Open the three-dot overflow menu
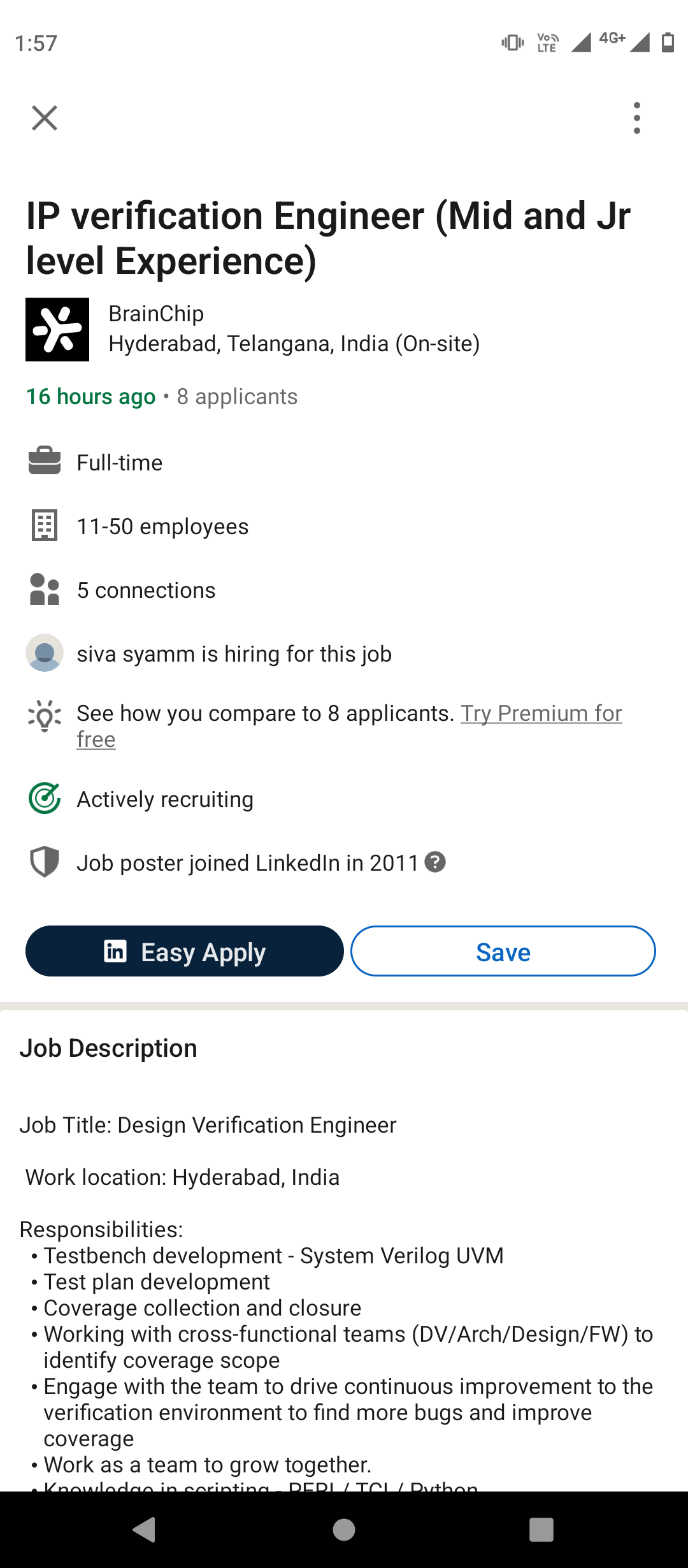 point(636,118)
